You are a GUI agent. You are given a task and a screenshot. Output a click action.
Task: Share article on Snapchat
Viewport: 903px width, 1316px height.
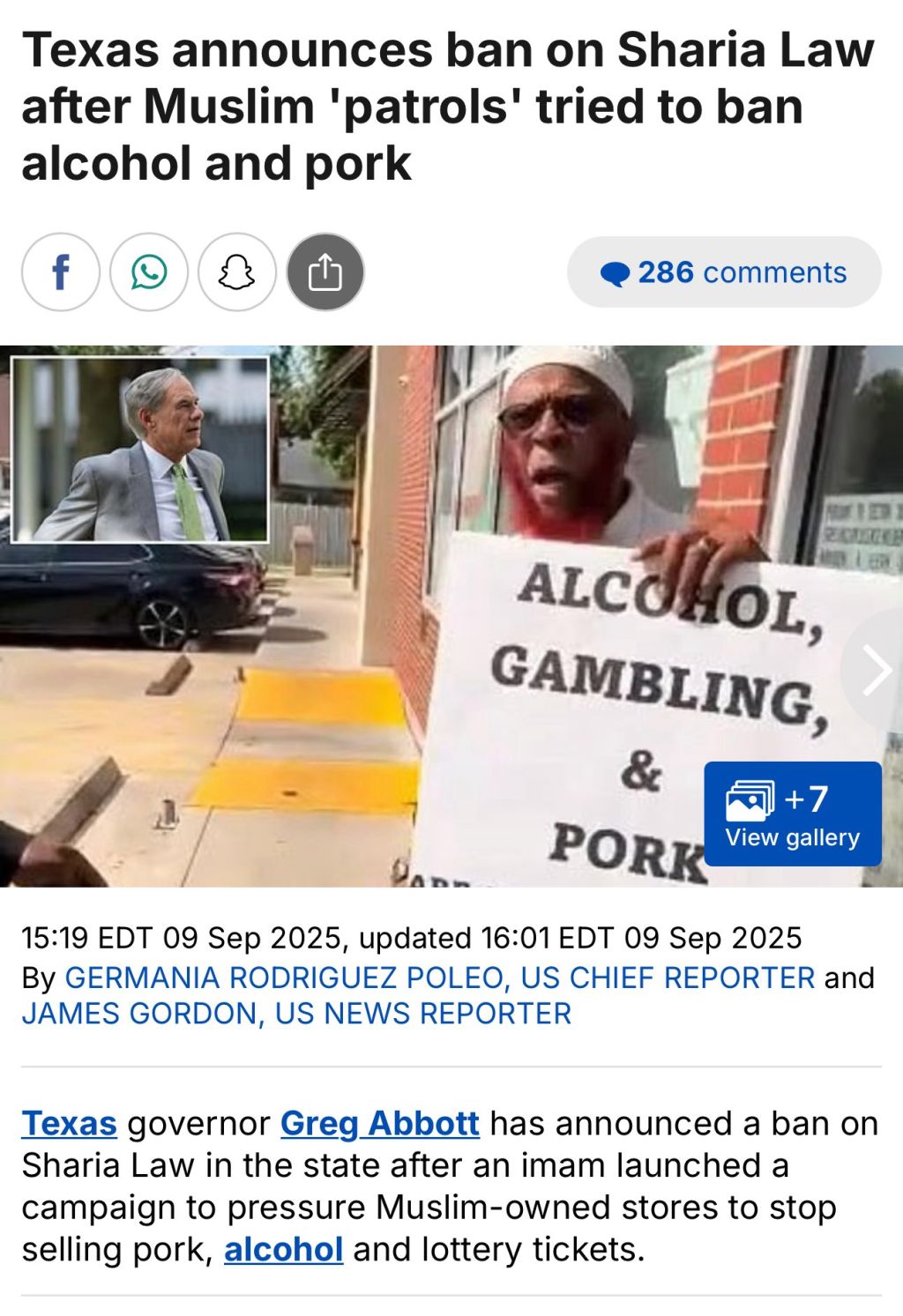pyautogui.click(x=237, y=272)
